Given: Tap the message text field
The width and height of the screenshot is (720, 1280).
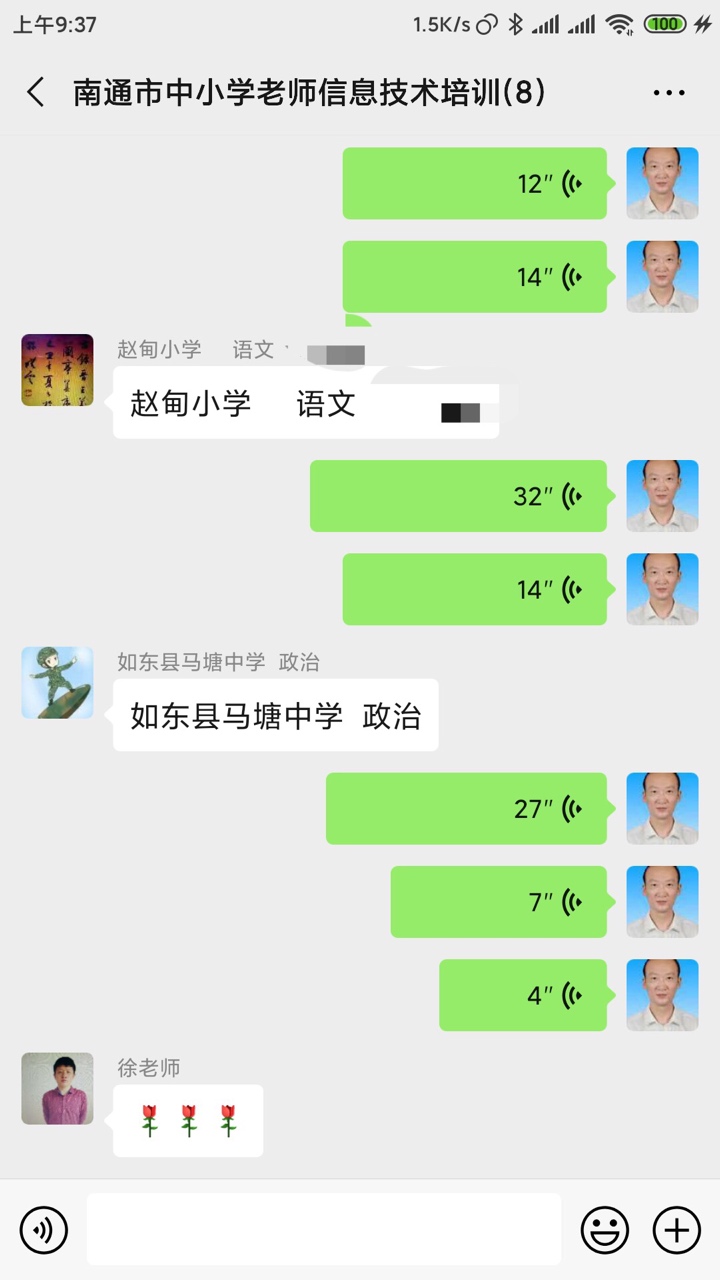Looking at the screenshot, I should click(323, 1229).
